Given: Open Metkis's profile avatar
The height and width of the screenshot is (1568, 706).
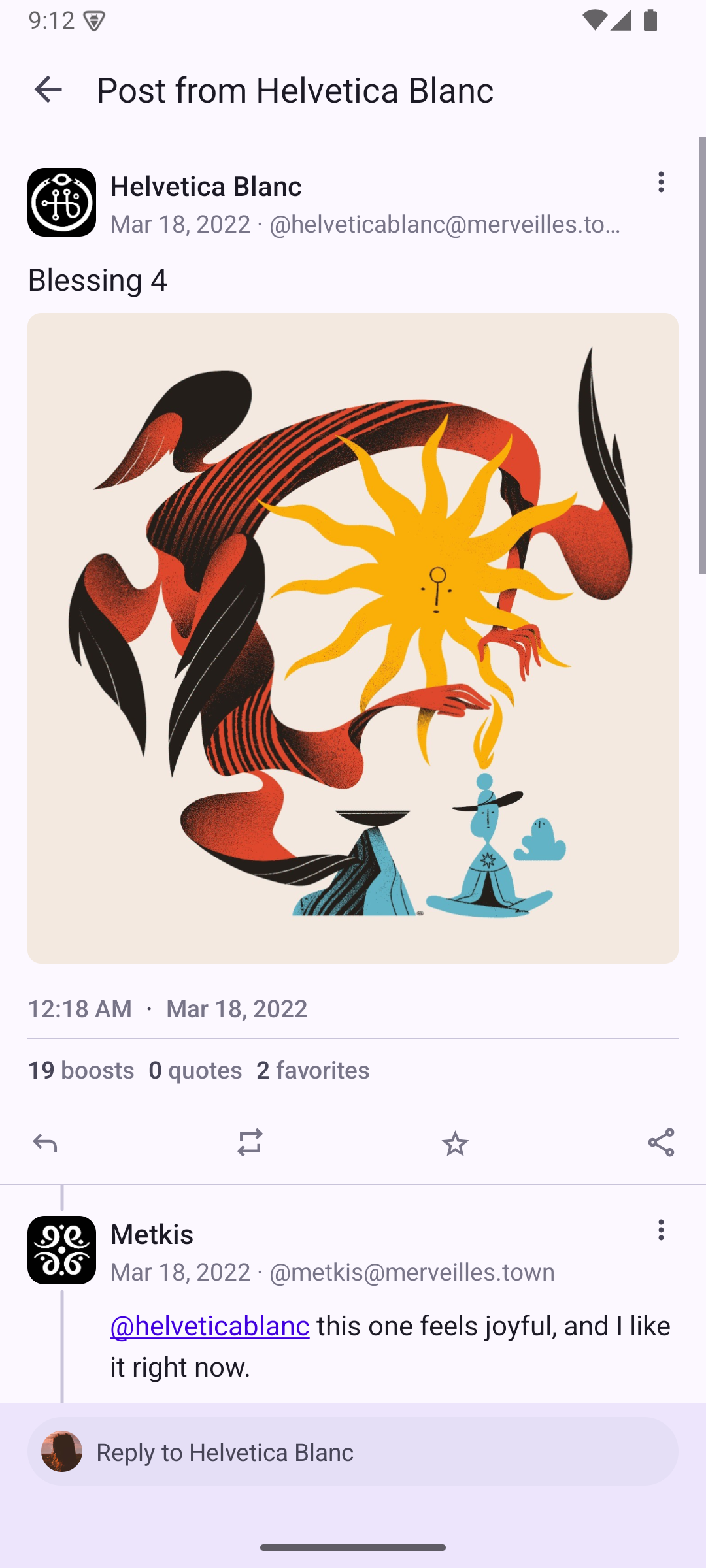Looking at the screenshot, I should 62,1250.
